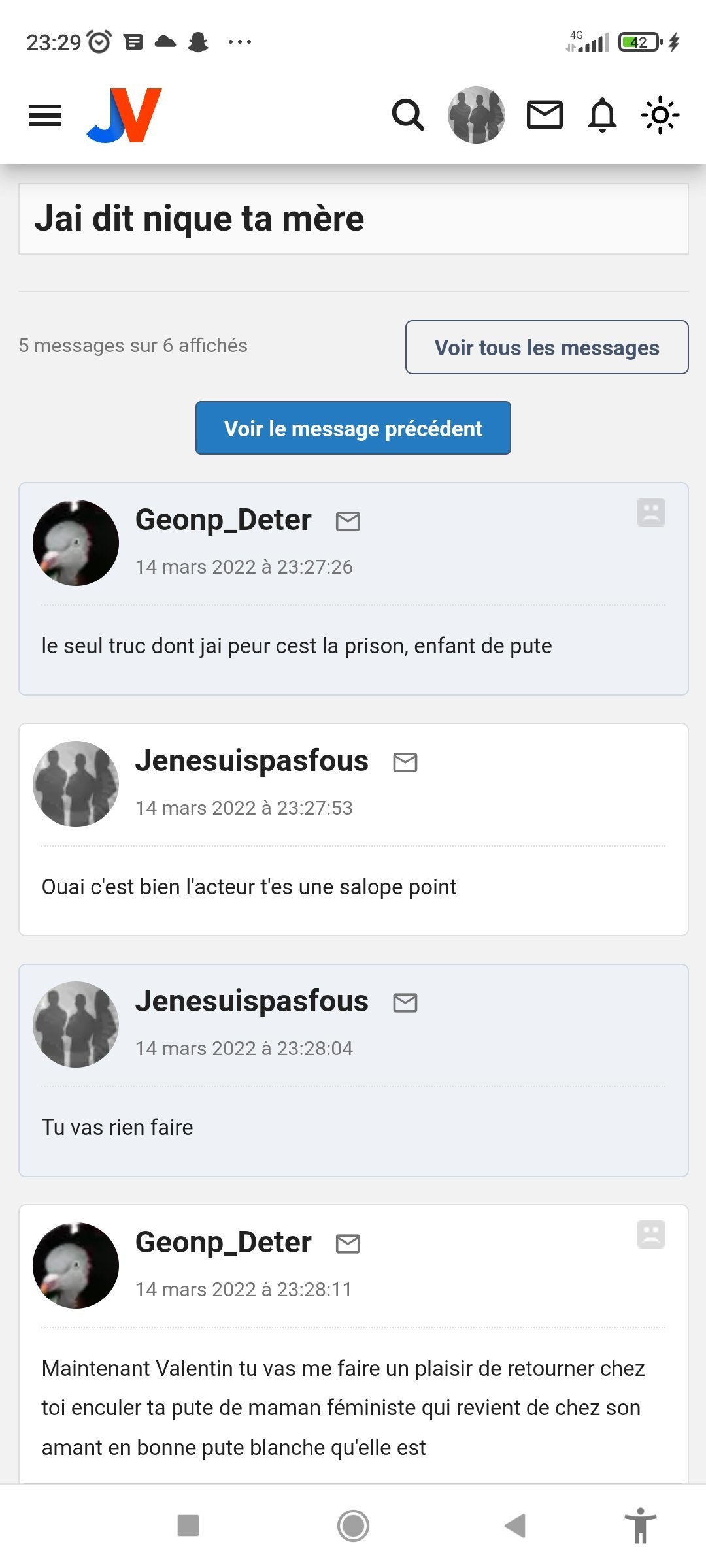Tap the JV logo to go home
Image resolution: width=706 pixels, height=1568 pixels.
(124, 115)
